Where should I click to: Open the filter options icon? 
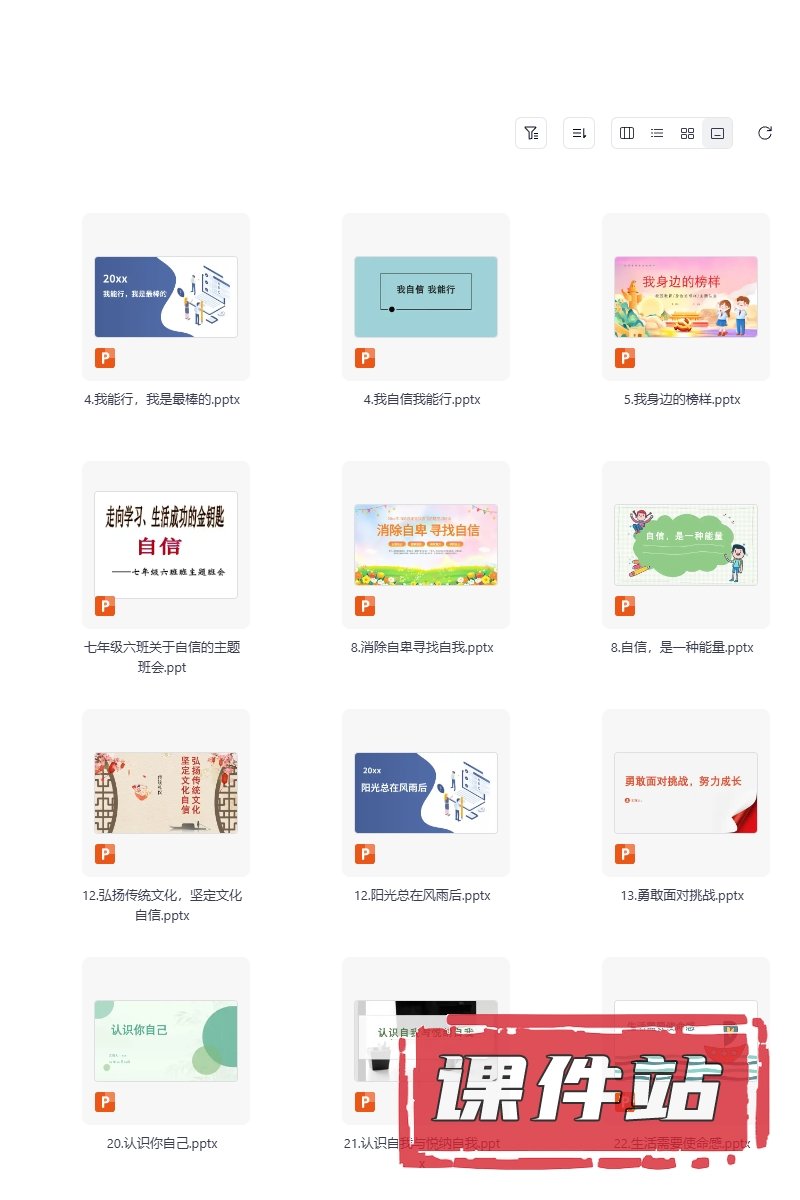[x=531, y=133]
